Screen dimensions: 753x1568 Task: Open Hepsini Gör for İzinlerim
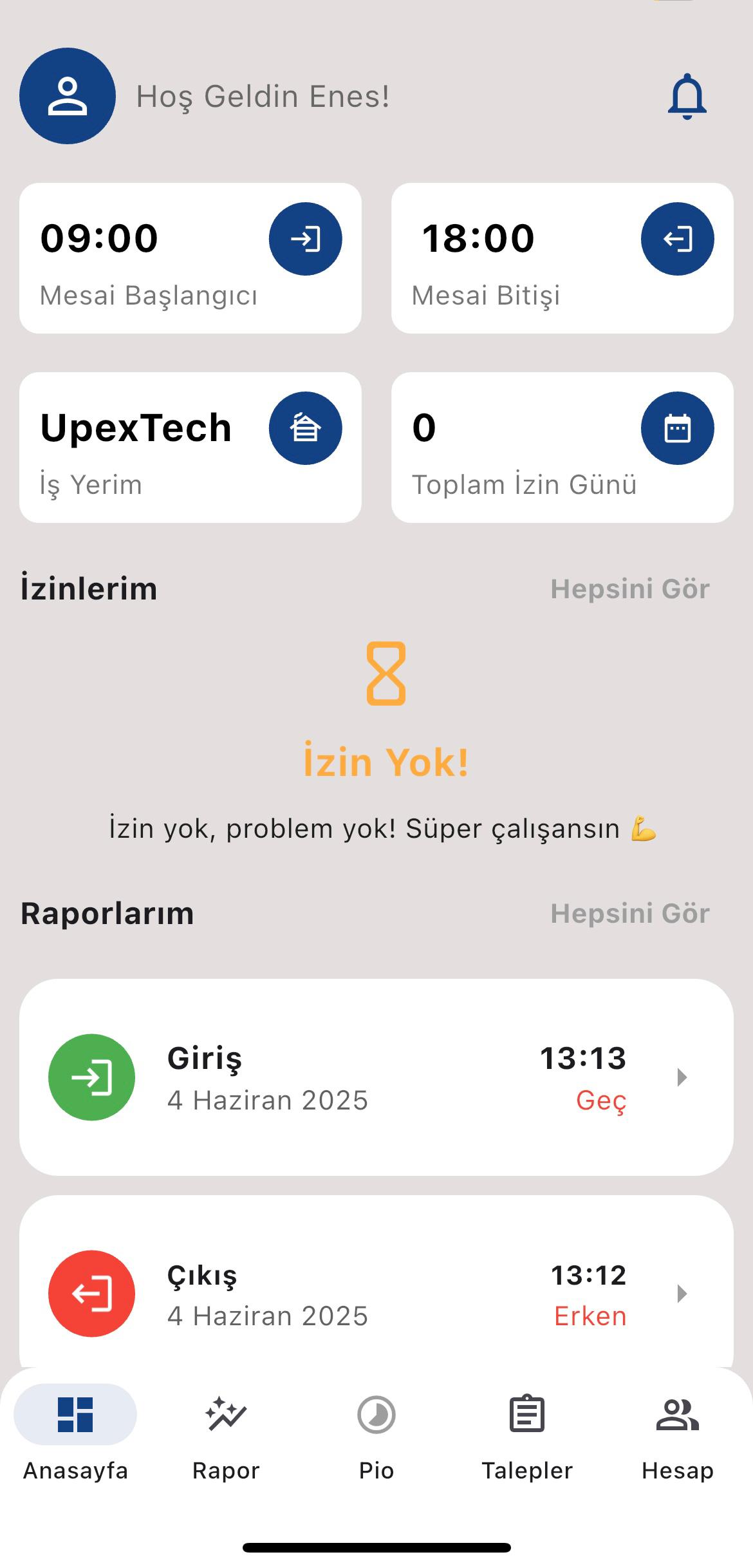click(630, 588)
